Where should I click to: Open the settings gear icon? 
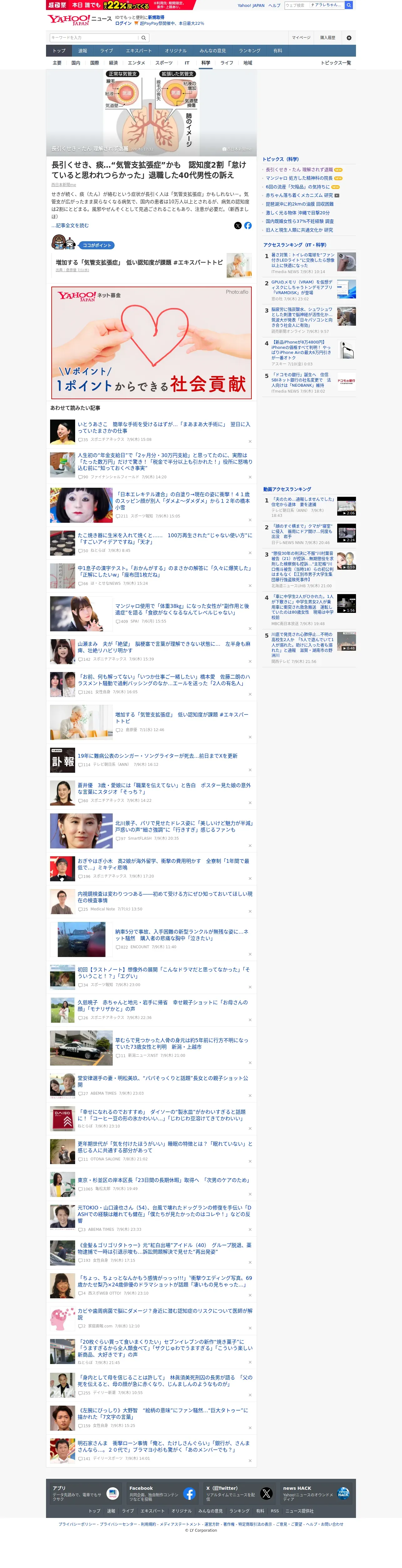(348, 38)
